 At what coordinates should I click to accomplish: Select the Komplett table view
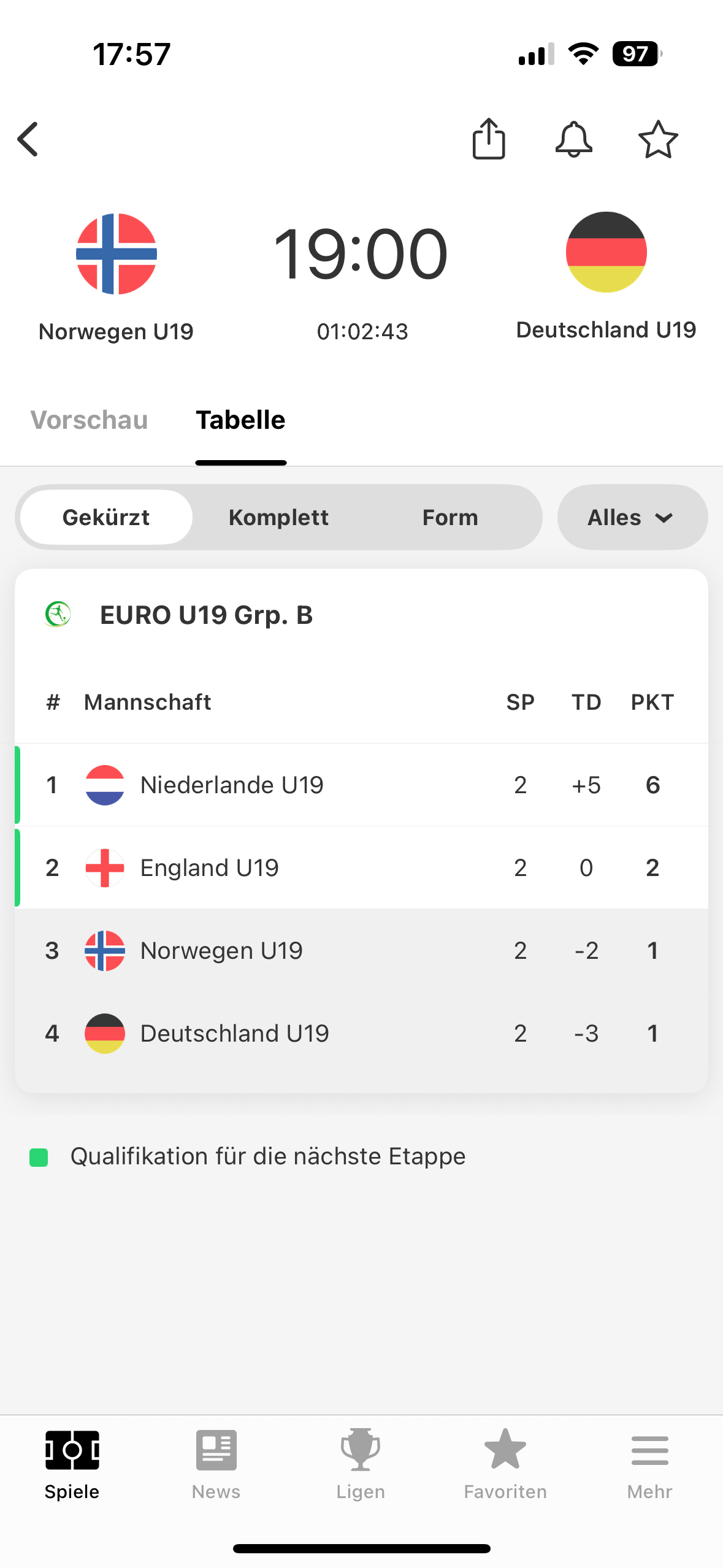pyautogui.click(x=278, y=517)
